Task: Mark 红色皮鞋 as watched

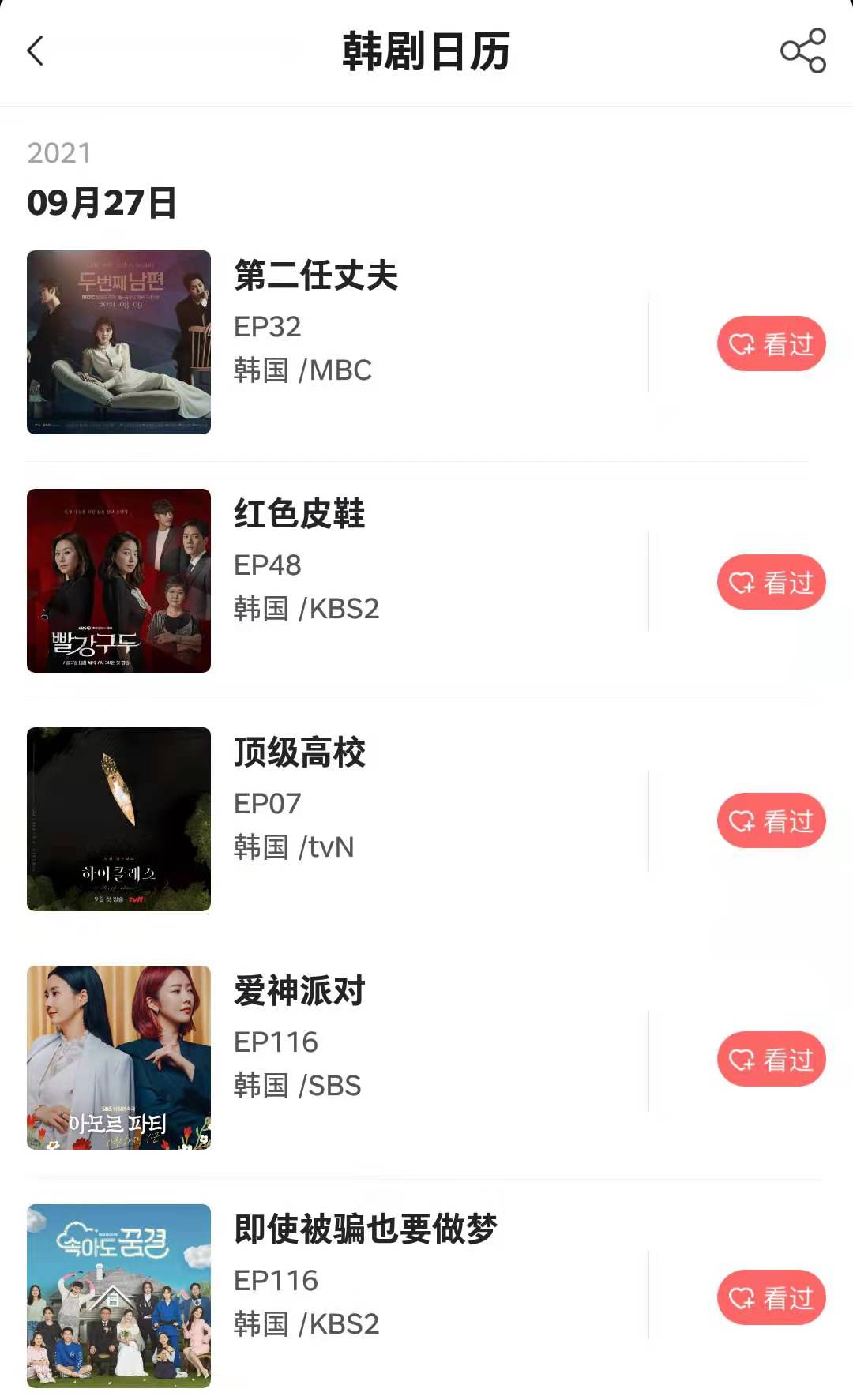Action: 771,582
